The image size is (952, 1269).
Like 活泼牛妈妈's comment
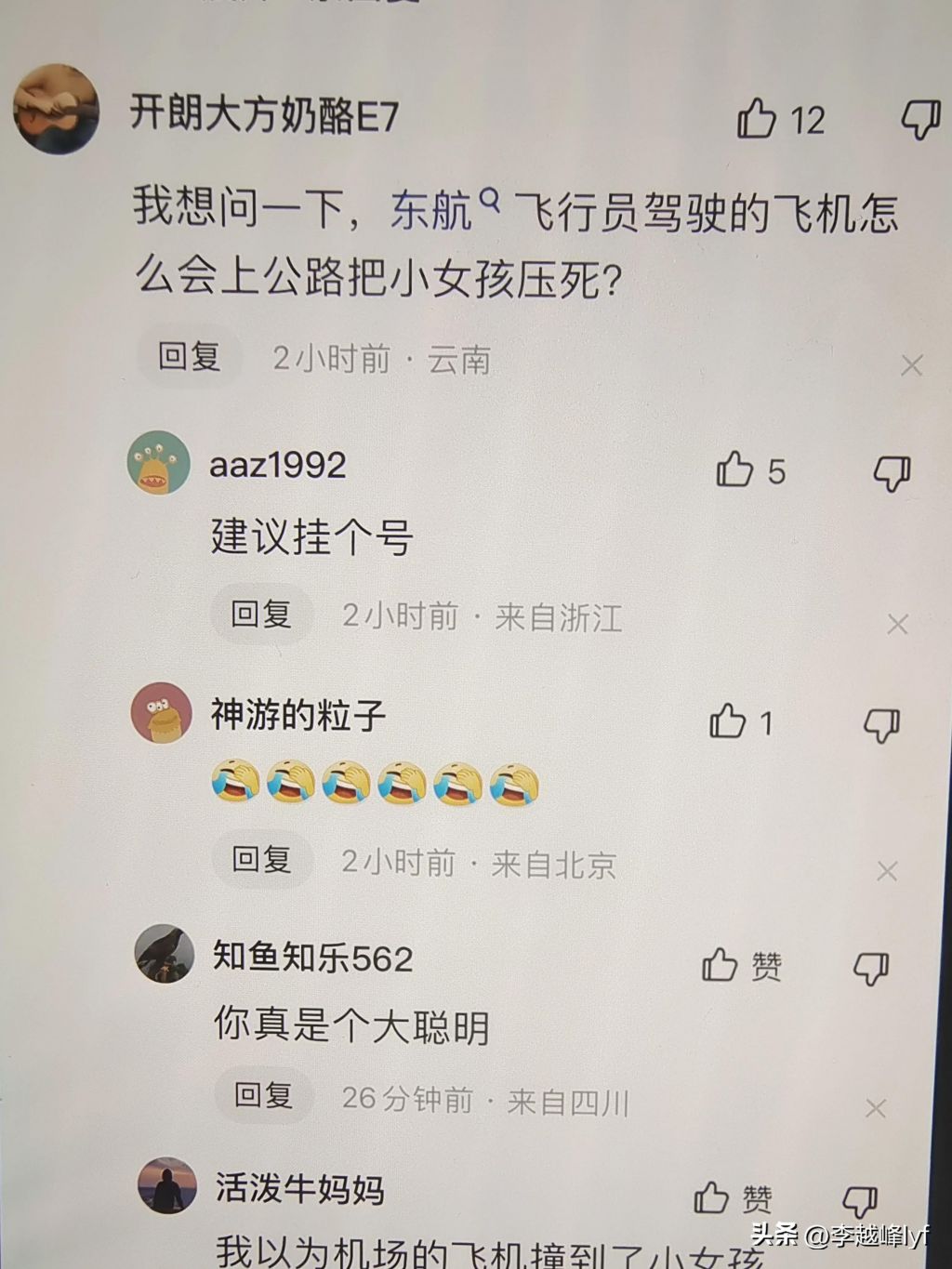(x=712, y=1198)
